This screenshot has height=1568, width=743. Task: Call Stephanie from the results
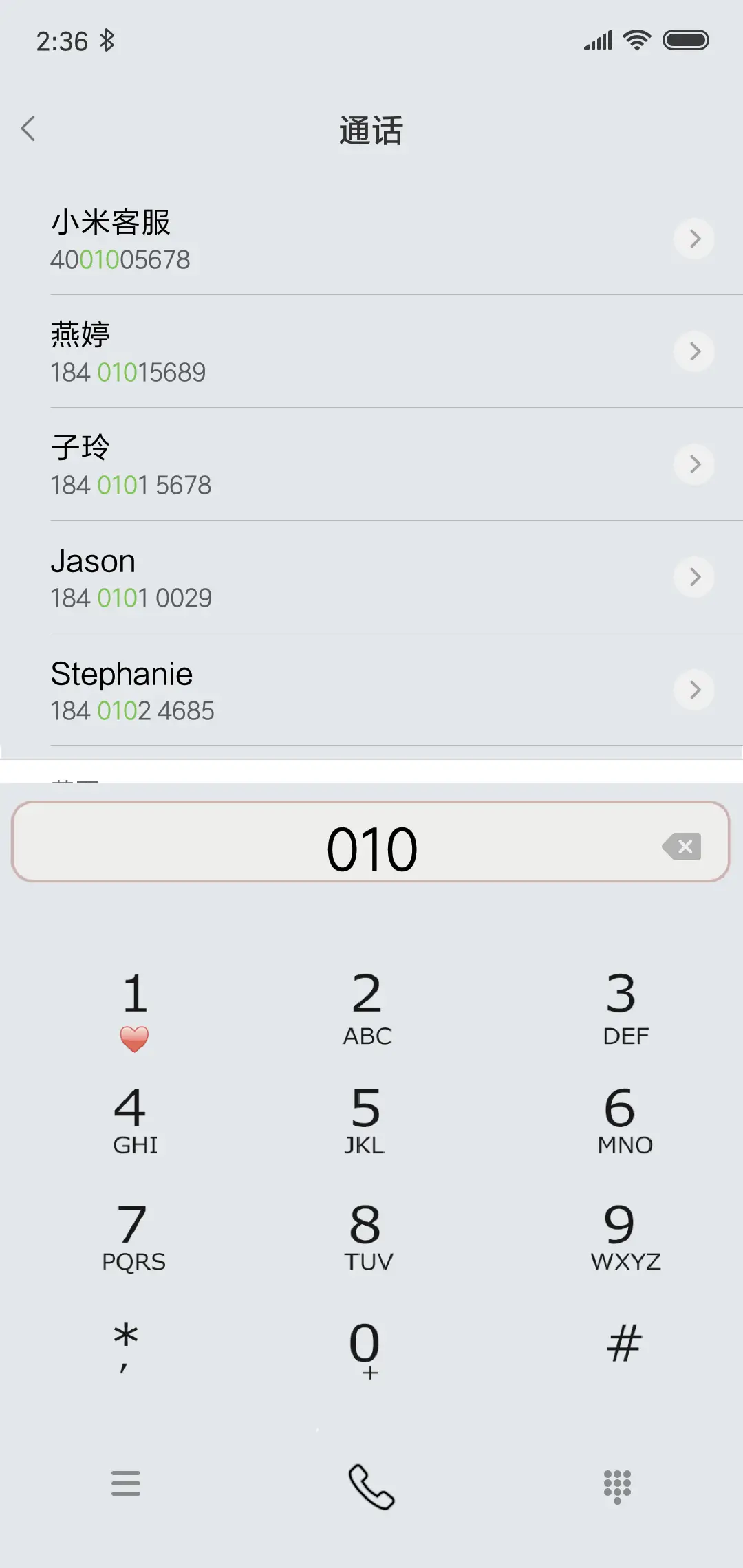[275, 690]
